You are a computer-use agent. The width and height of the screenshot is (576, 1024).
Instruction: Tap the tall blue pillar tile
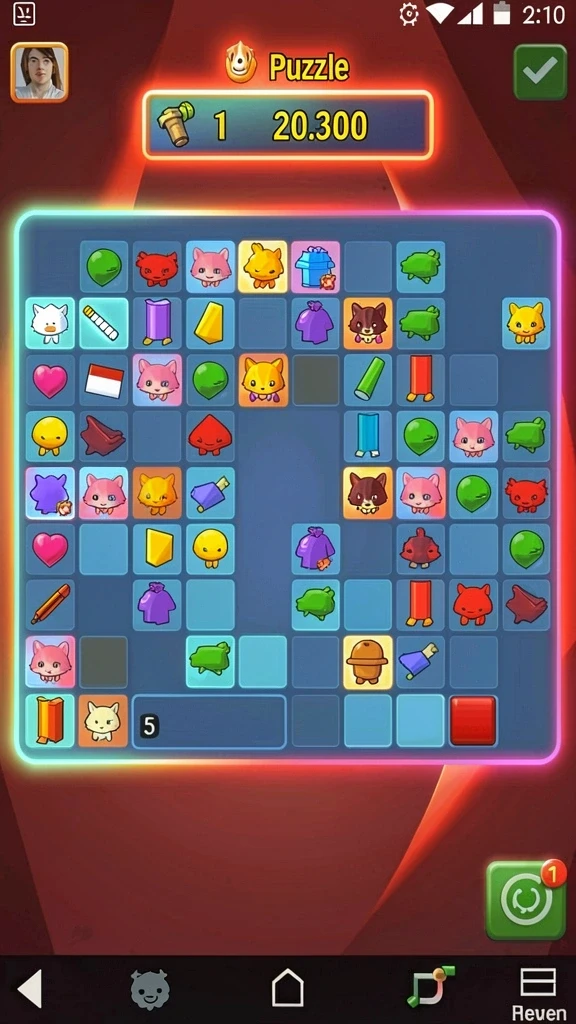click(x=368, y=435)
